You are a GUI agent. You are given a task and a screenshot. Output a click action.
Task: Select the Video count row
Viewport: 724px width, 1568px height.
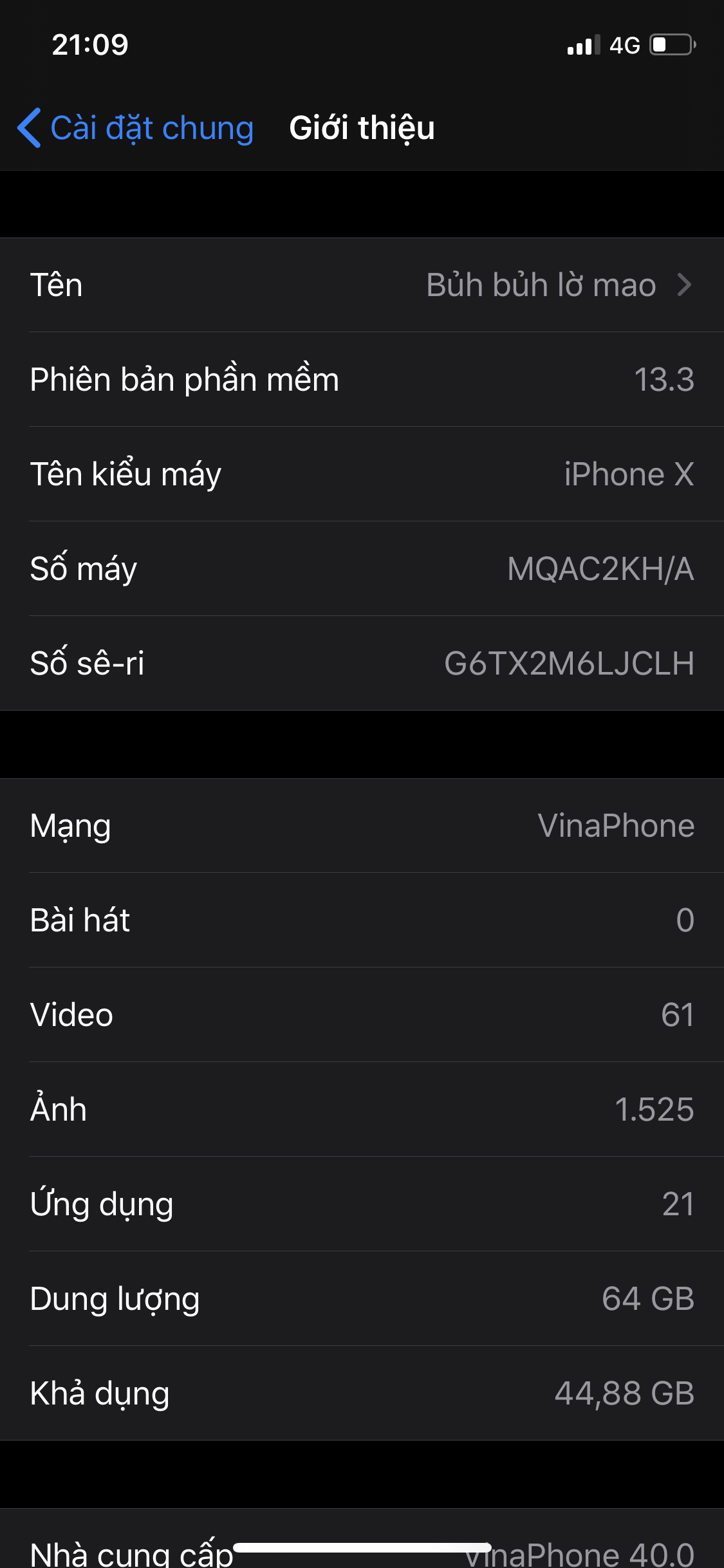[x=362, y=1014]
